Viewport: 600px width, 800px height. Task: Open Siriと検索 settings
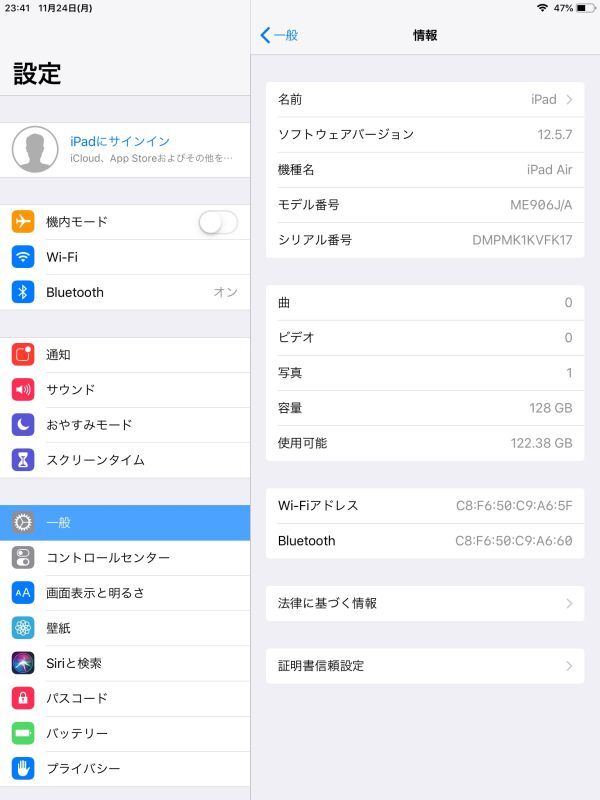point(125,663)
